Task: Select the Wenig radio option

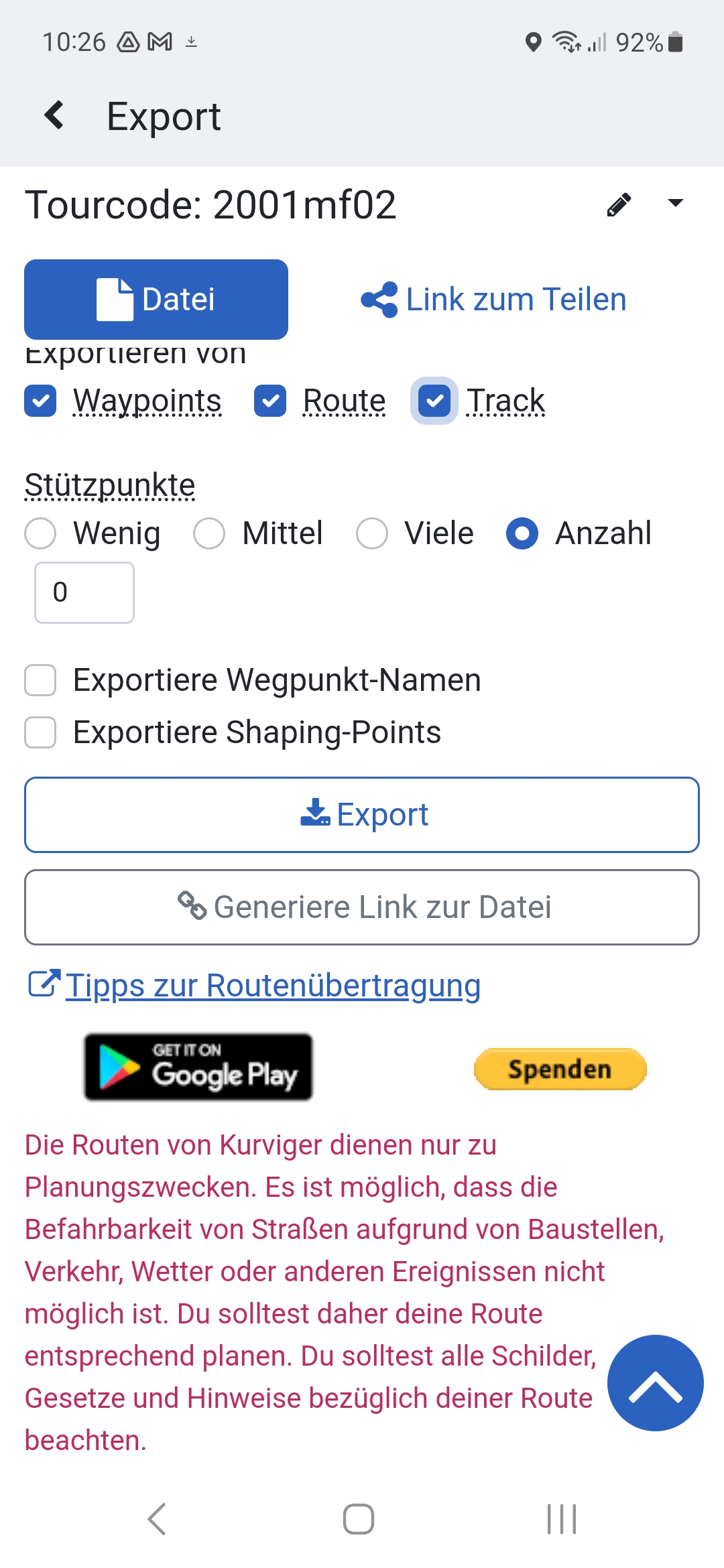Action: pos(40,533)
